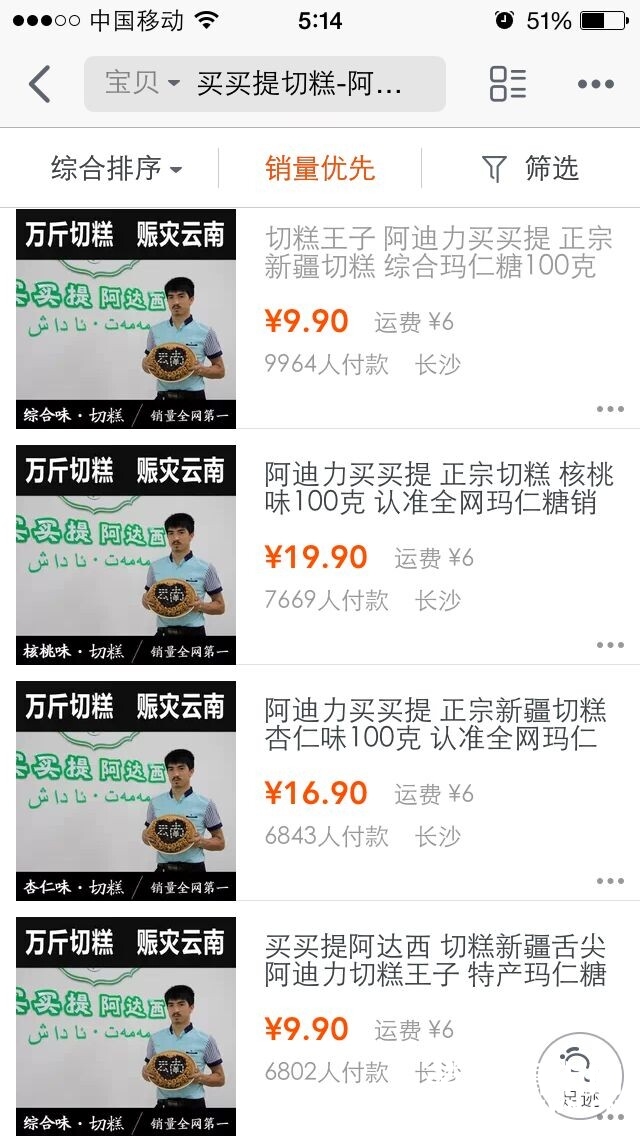Open the 筛选 filter panel

pyautogui.click(x=531, y=169)
